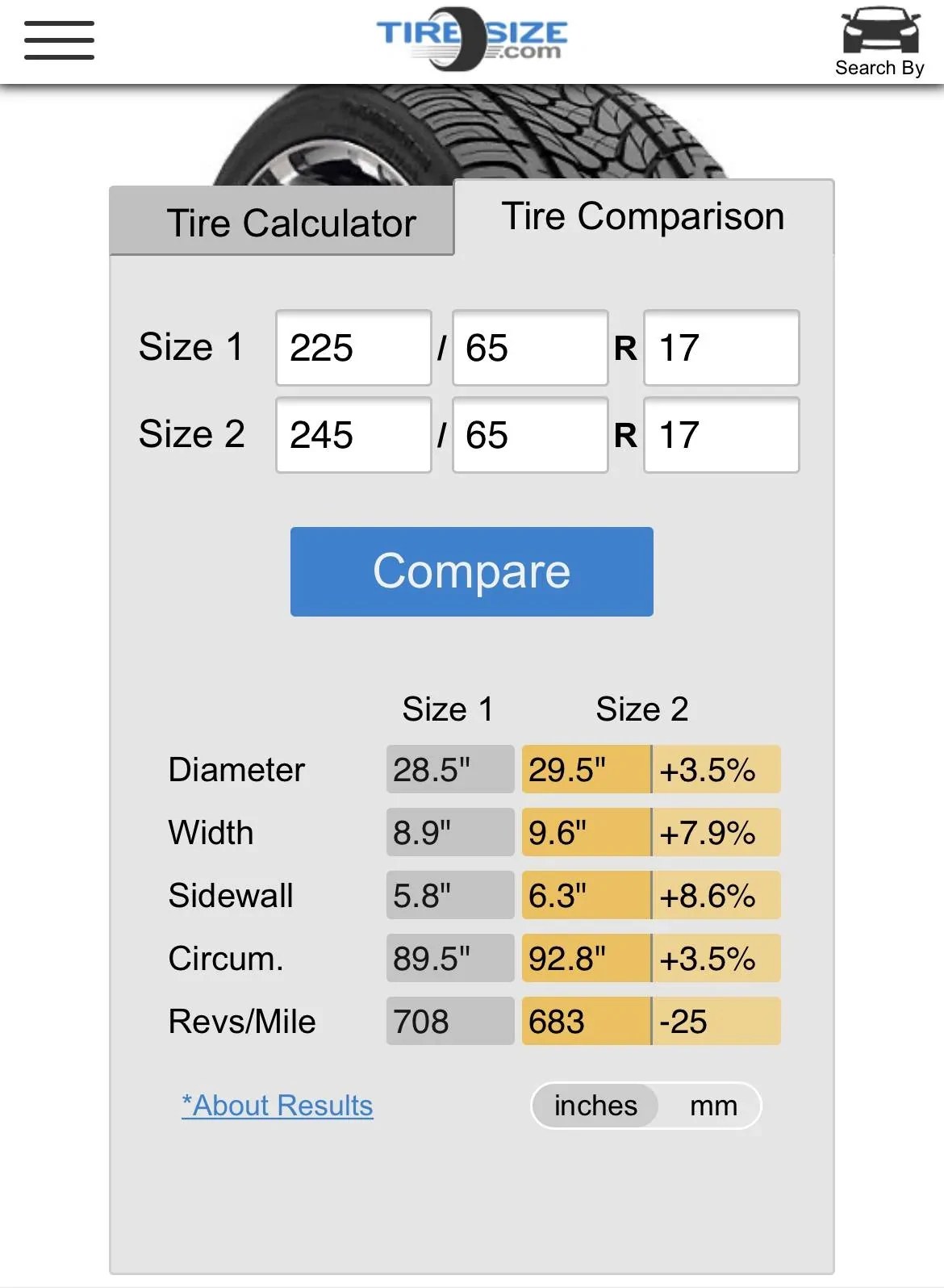Edit Size 2 rim diameter field
The width and height of the screenshot is (944, 1288).
[721, 435]
